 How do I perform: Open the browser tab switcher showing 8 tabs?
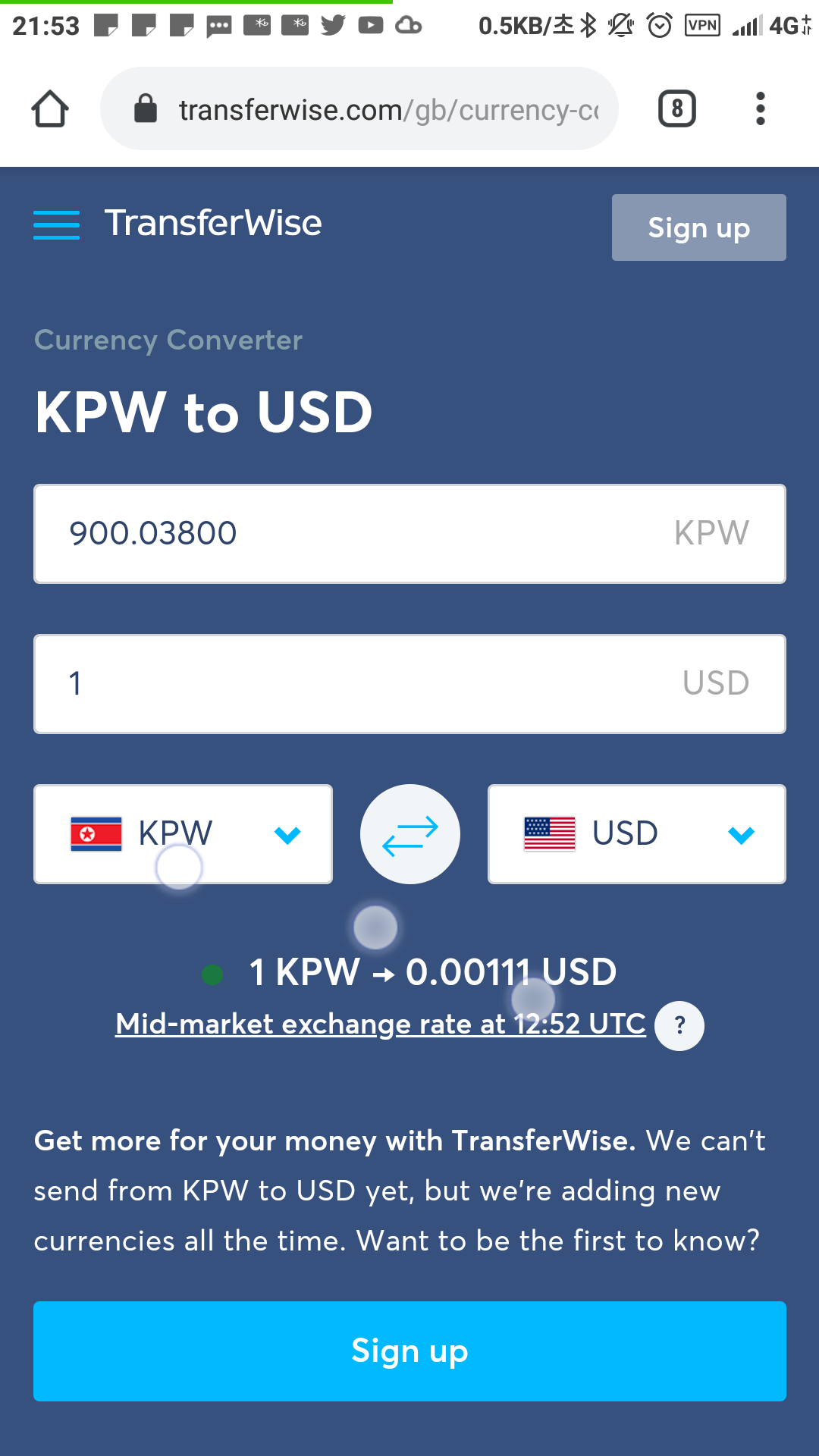(x=676, y=109)
